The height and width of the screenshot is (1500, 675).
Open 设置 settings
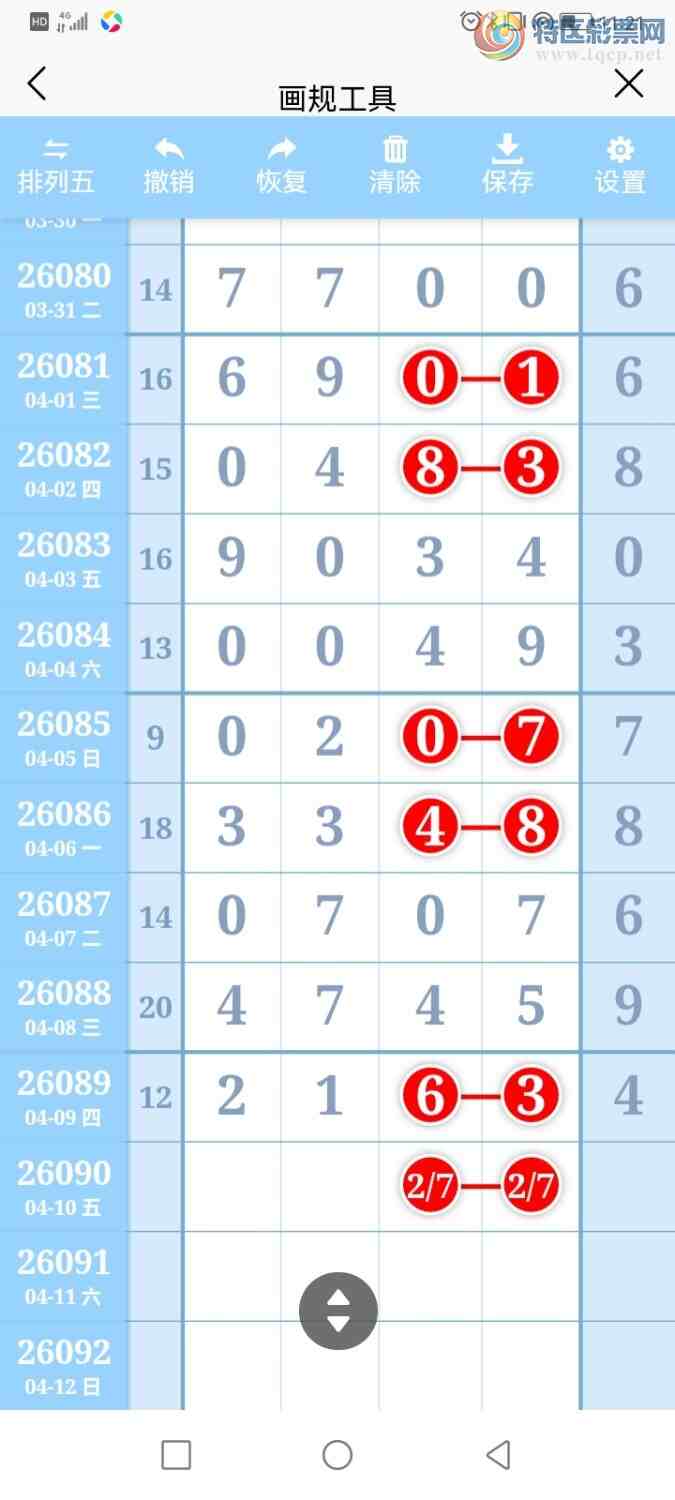620,167
